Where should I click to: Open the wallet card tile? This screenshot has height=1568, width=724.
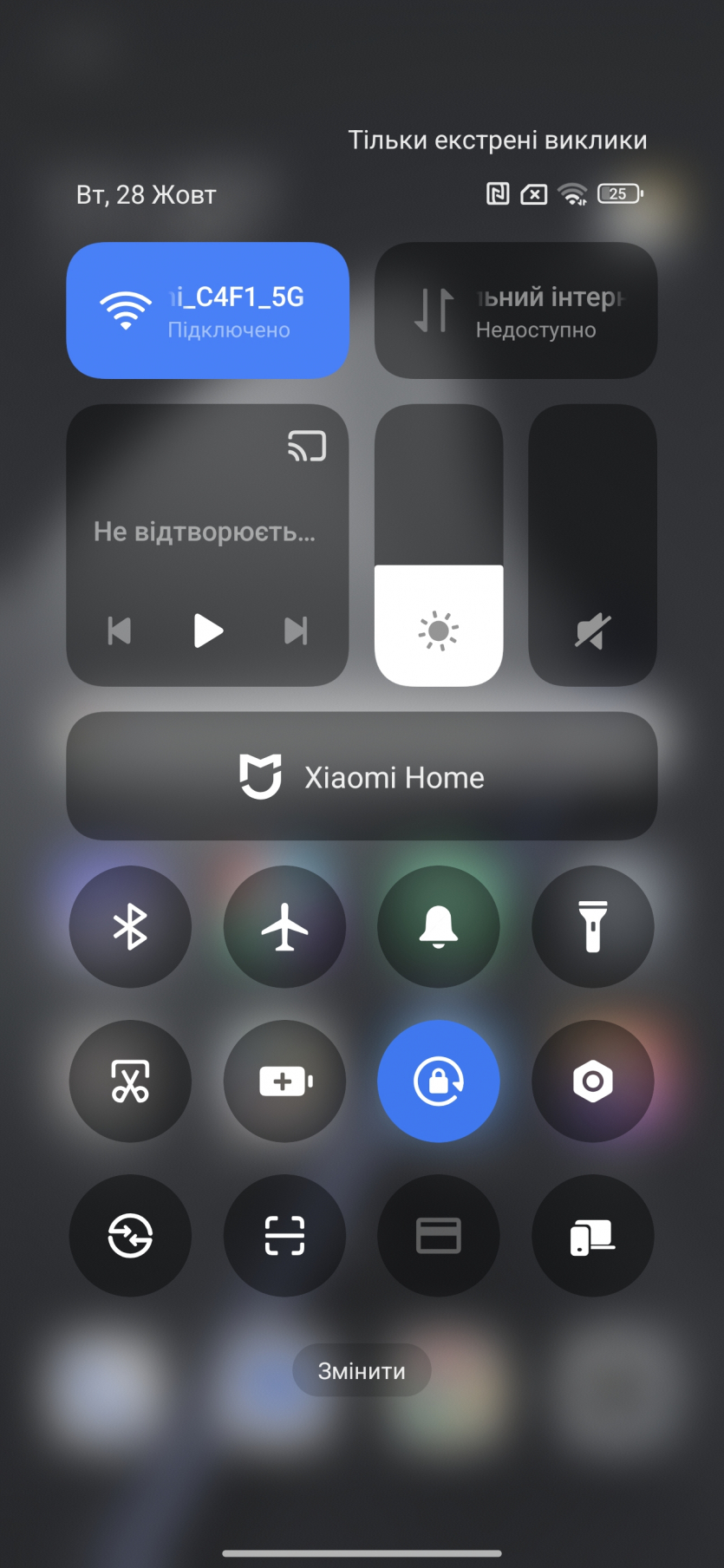[x=439, y=1235]
